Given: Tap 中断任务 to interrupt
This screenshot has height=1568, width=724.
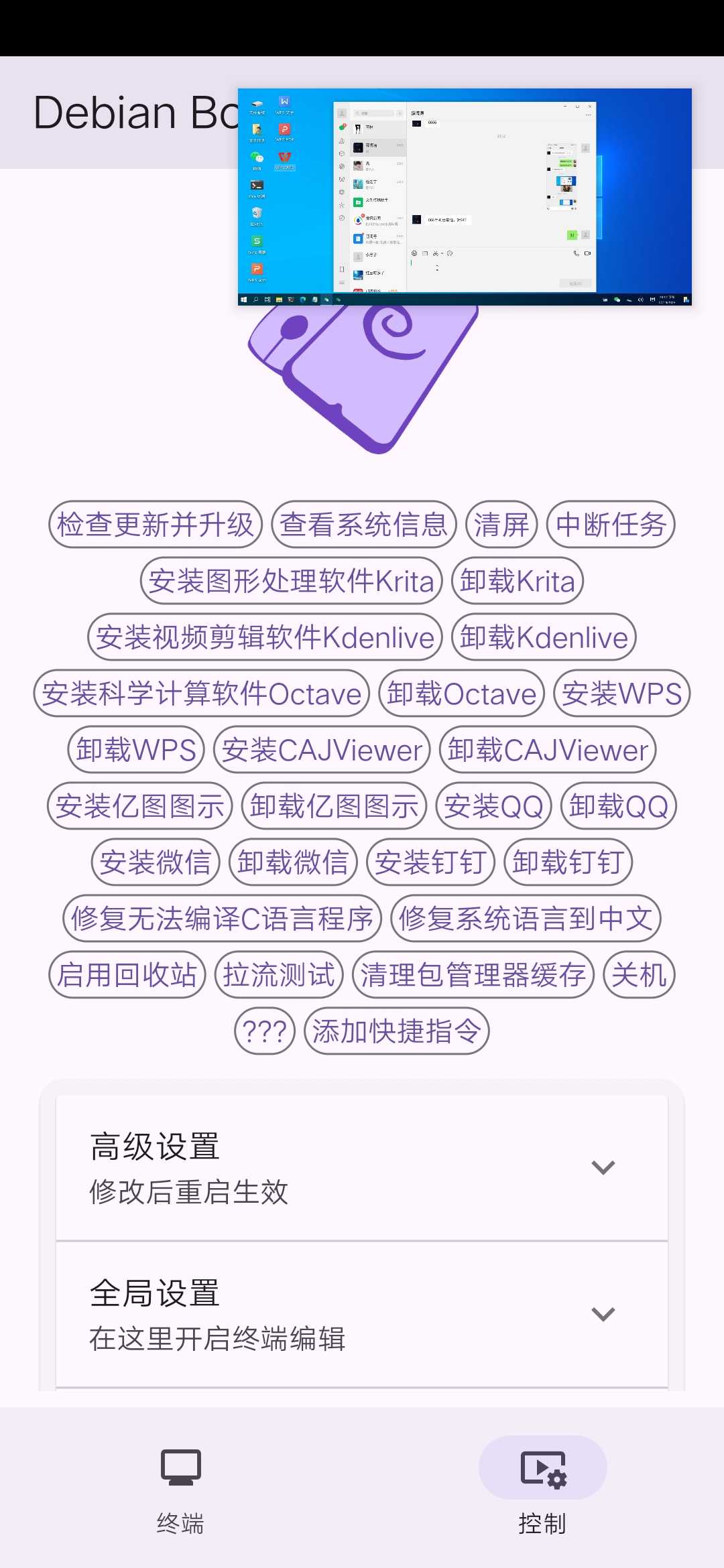Looking at the screenshot, I should click(610, 525).
